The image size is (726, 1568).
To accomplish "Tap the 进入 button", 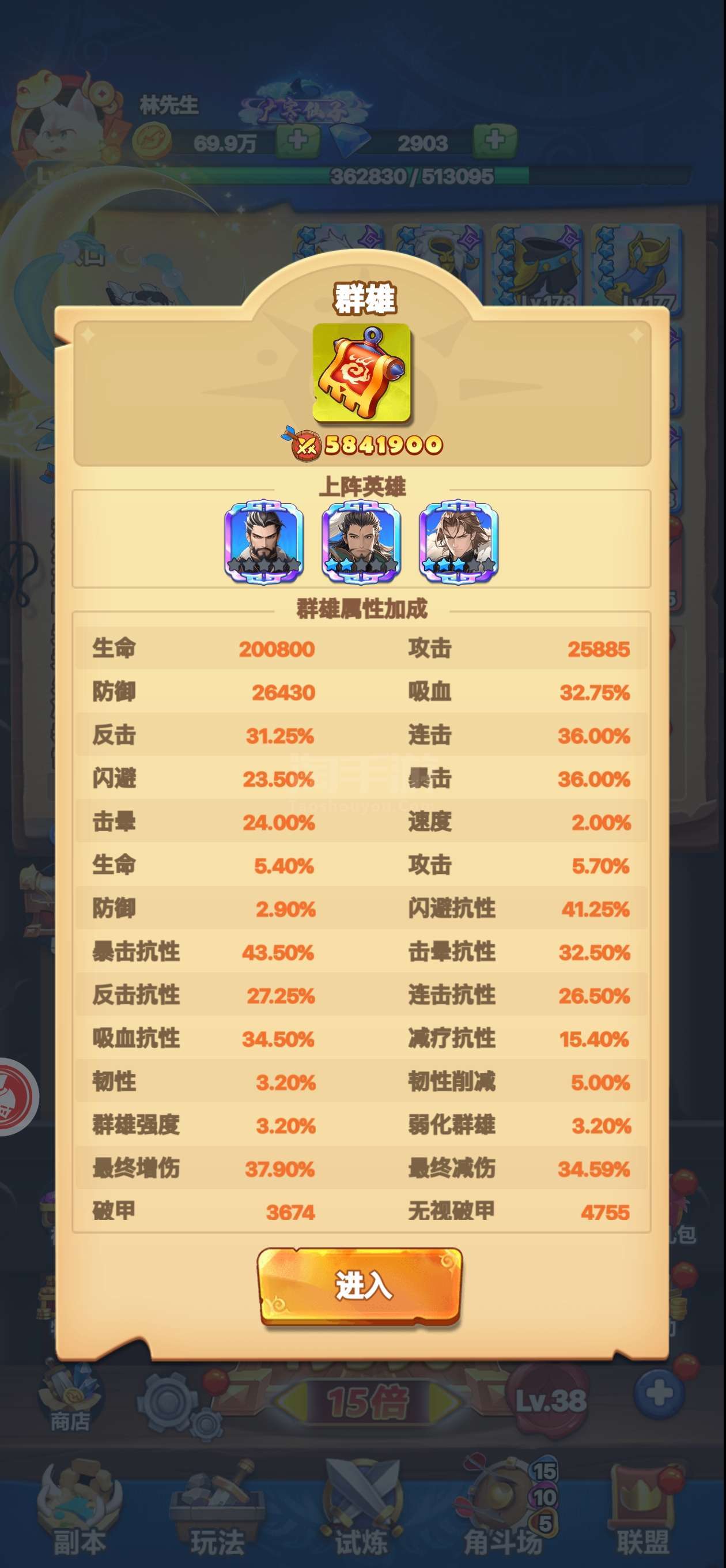I will [x=360, y=1286].
